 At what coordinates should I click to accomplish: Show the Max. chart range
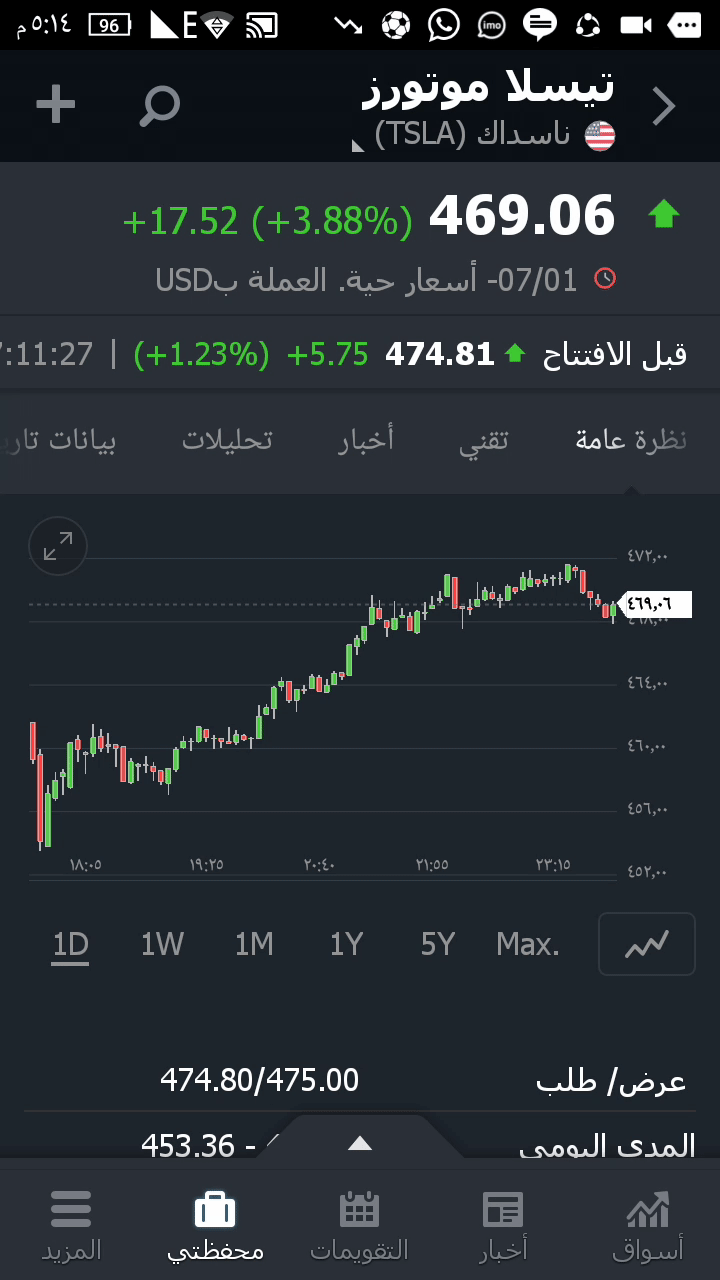click(x=528, y=944)
